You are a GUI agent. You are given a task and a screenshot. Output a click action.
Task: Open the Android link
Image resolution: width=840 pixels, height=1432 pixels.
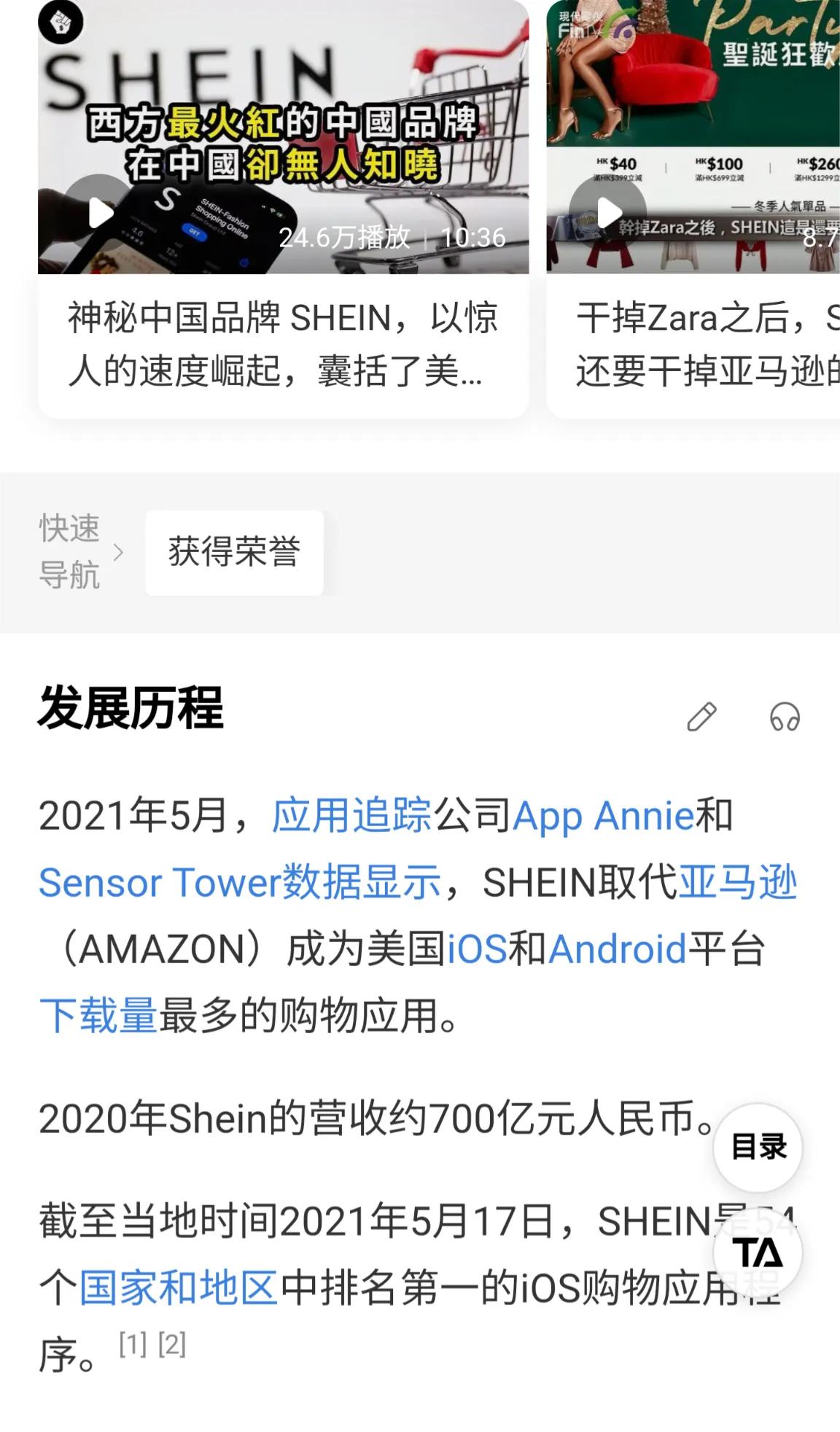point(618,949)
